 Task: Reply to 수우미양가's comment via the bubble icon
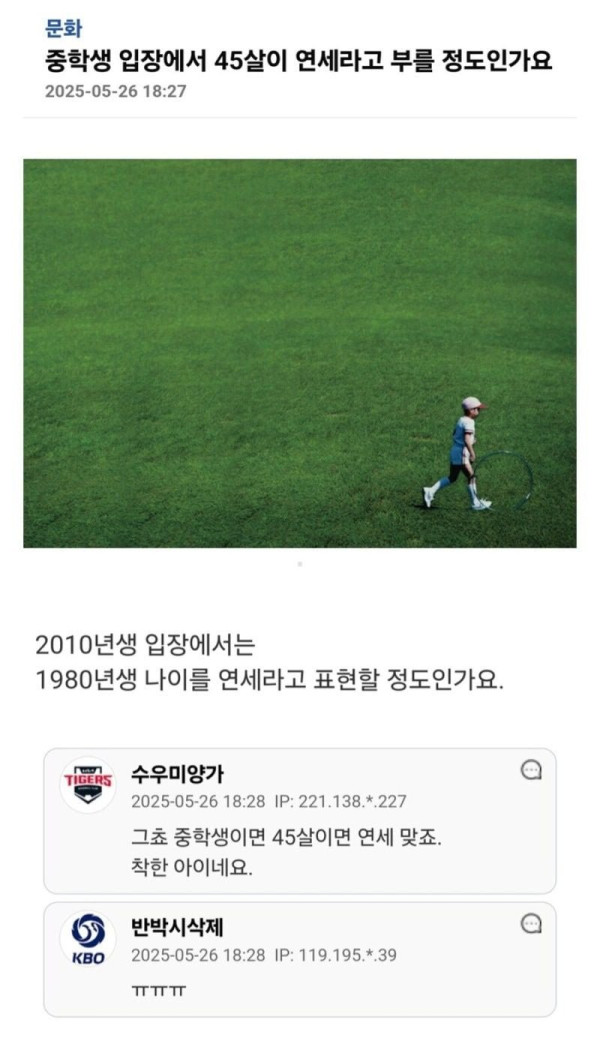pyautogui.click(x=531, y=770)
